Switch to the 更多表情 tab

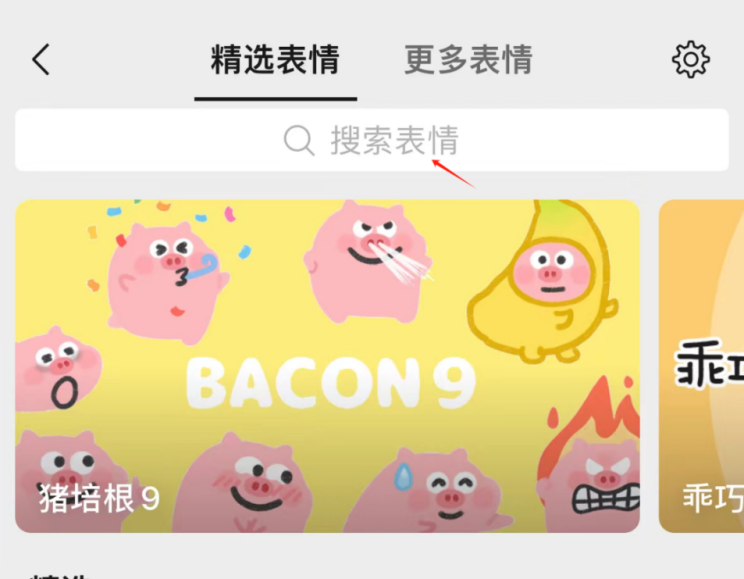coord(468,60)
